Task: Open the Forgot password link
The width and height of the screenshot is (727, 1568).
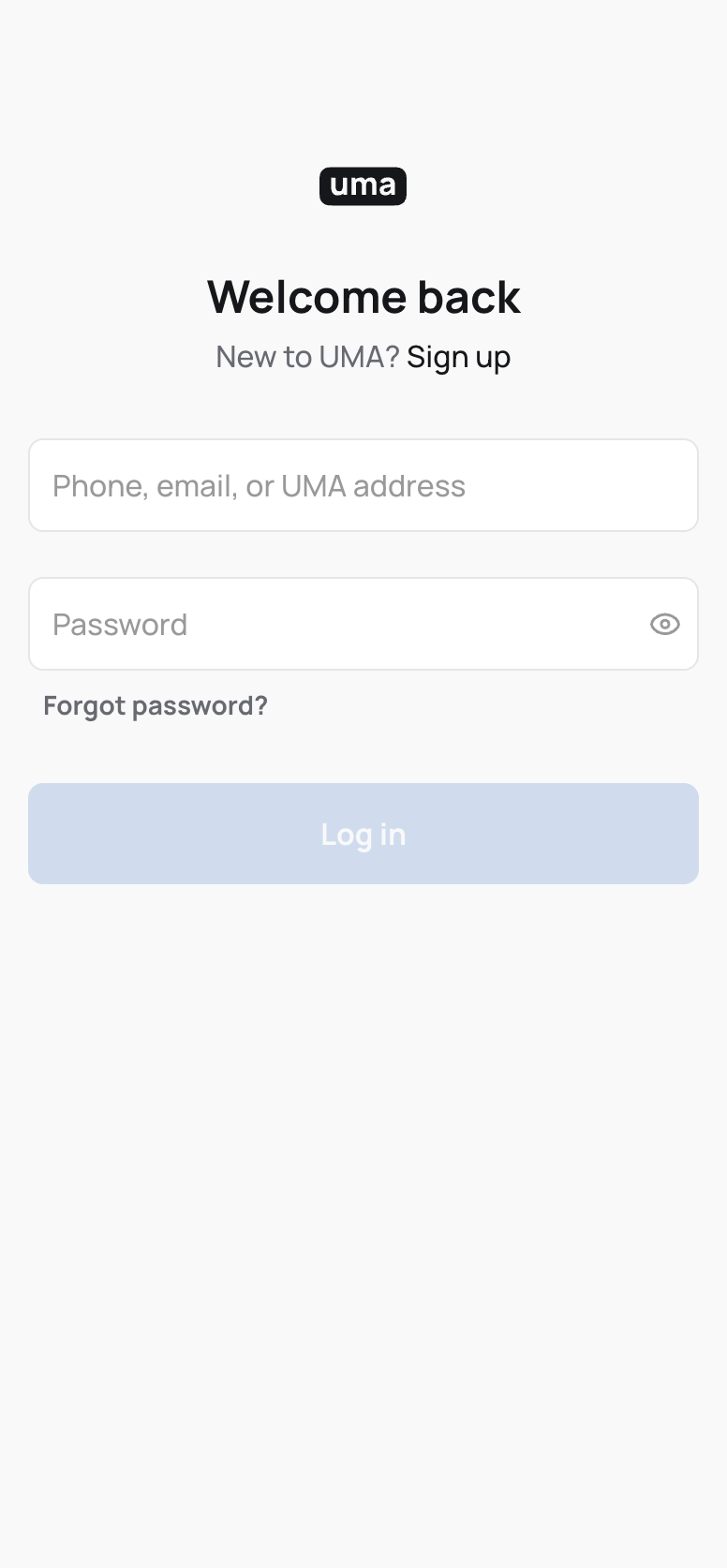Action: (156, 705)
